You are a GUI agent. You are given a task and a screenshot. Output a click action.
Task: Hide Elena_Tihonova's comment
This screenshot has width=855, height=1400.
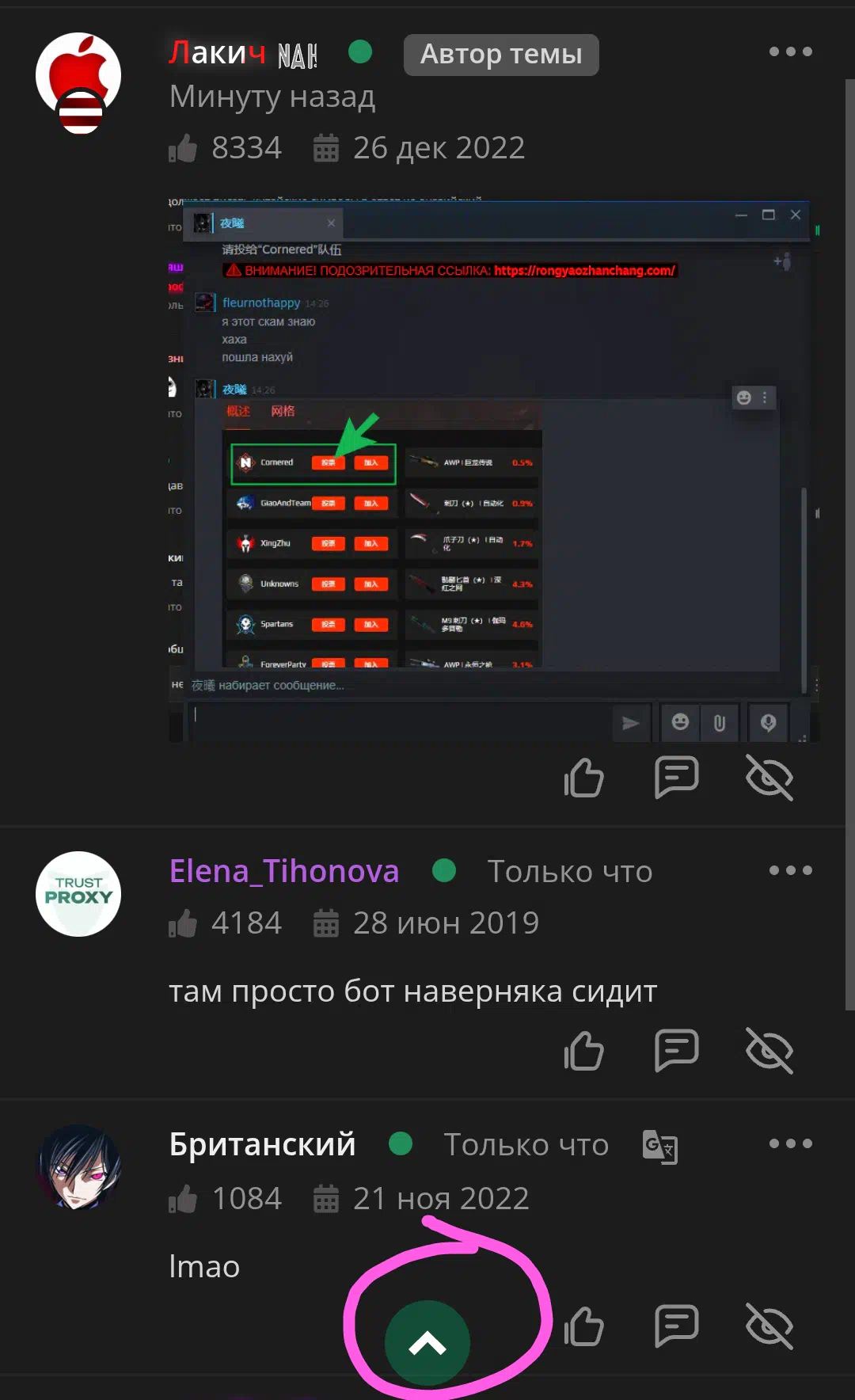tap(769, 1051)
